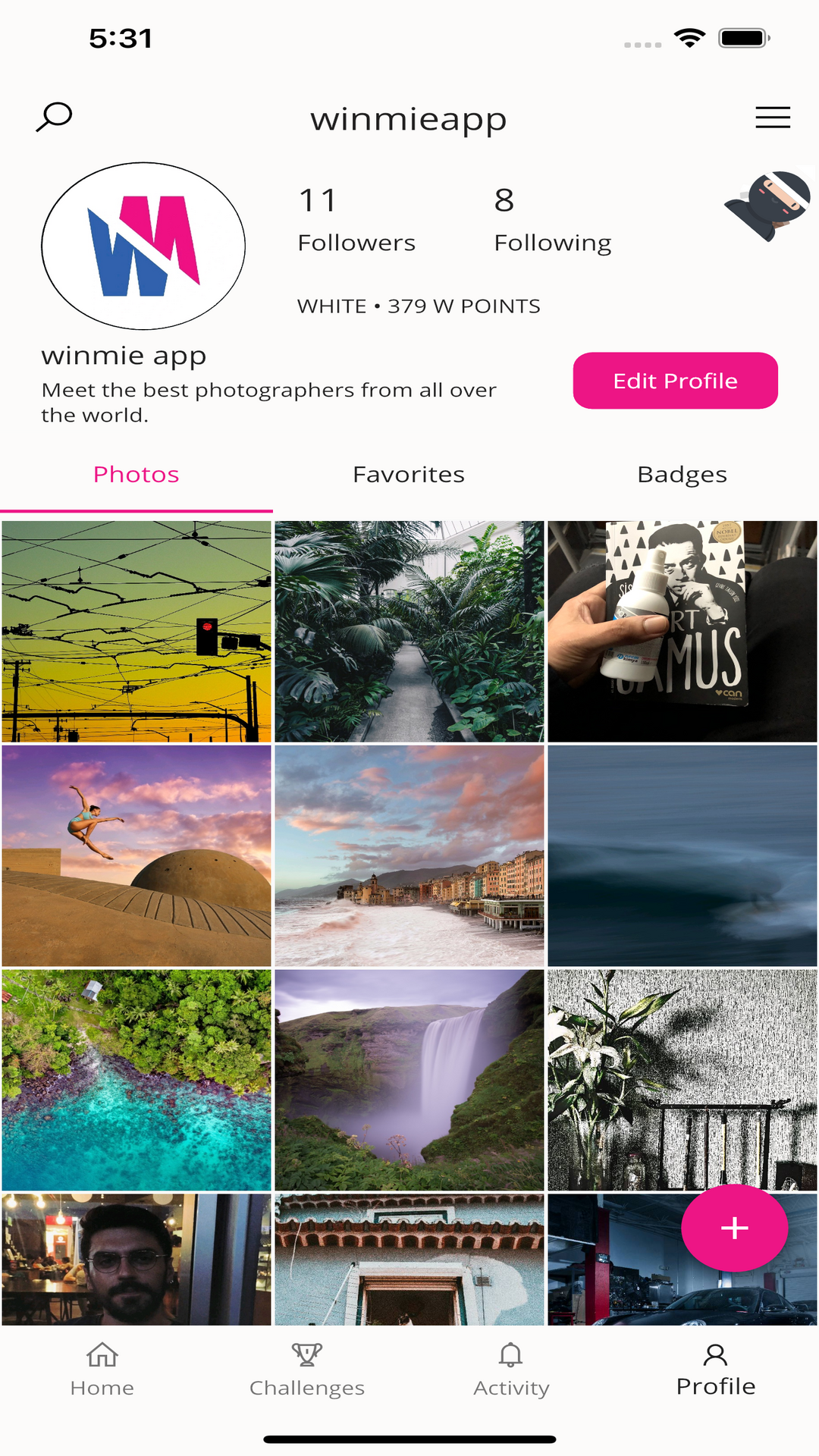Add a new photo with plus button
819x1456 pixels.
734,1228
